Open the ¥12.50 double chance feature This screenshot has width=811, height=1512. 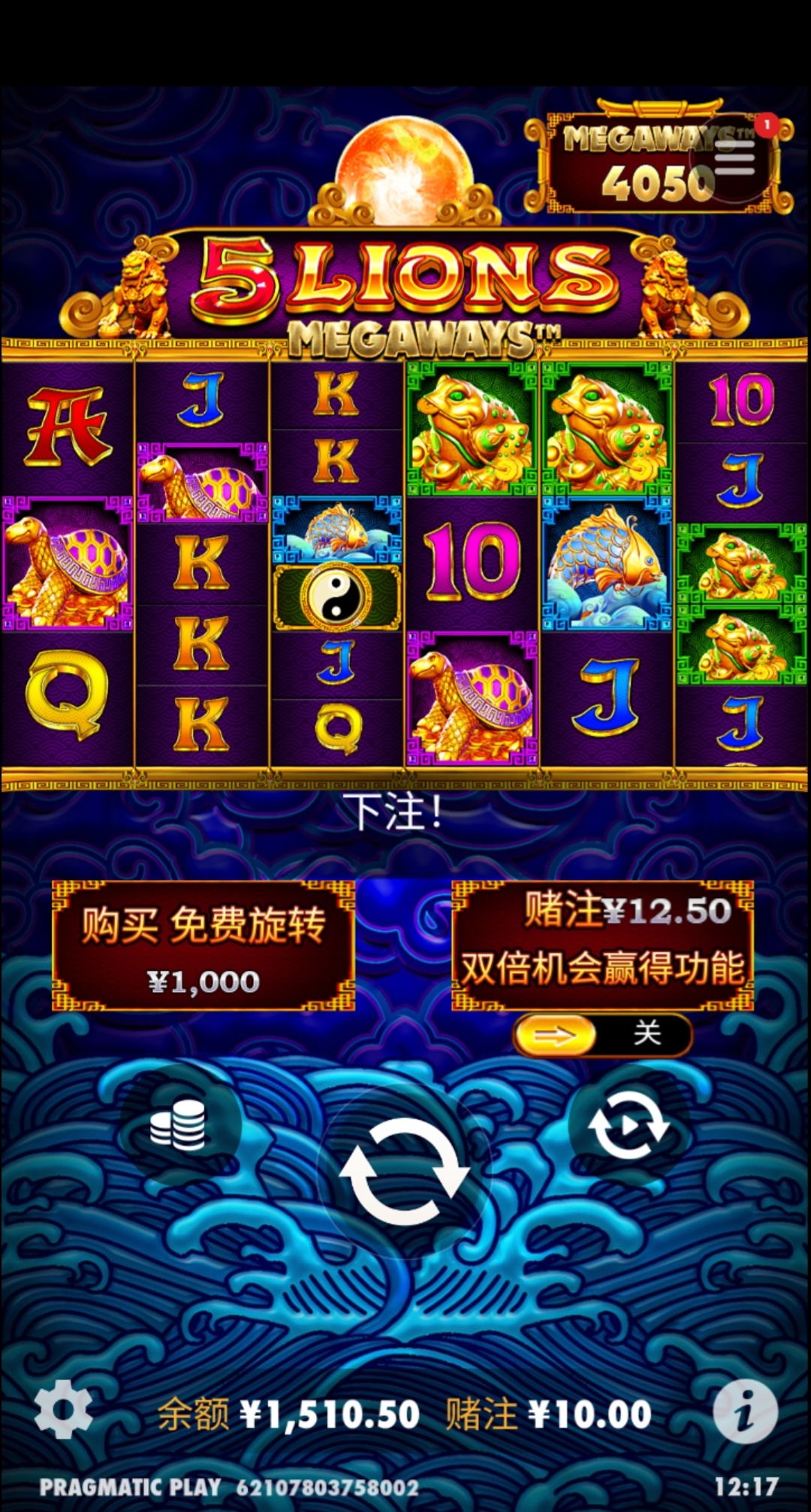(602, 944)
